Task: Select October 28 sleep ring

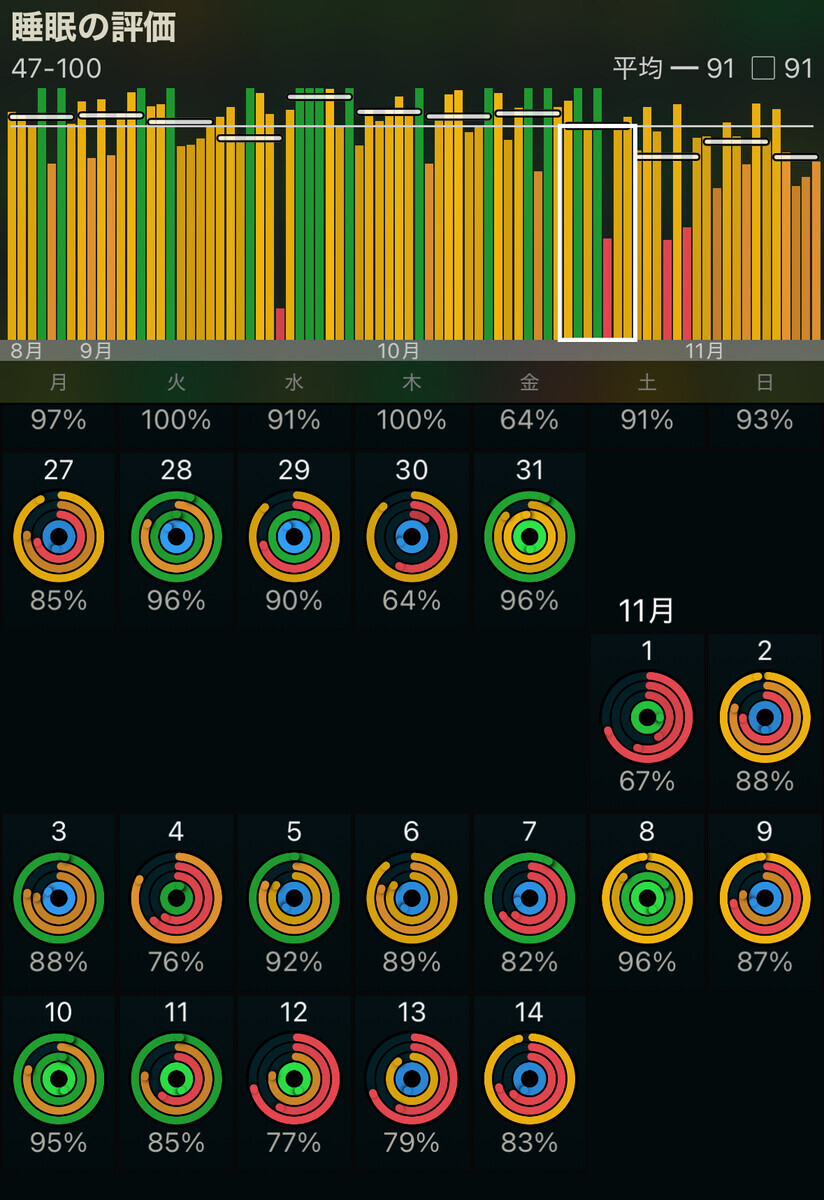Action: (x=176, y=539)
